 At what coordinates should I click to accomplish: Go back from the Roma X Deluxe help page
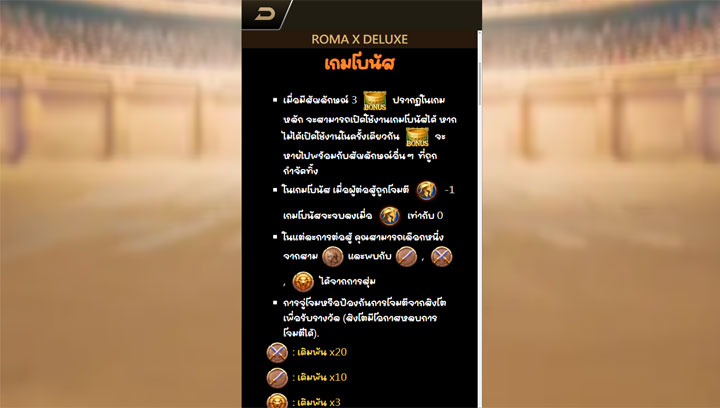point(264,13)
